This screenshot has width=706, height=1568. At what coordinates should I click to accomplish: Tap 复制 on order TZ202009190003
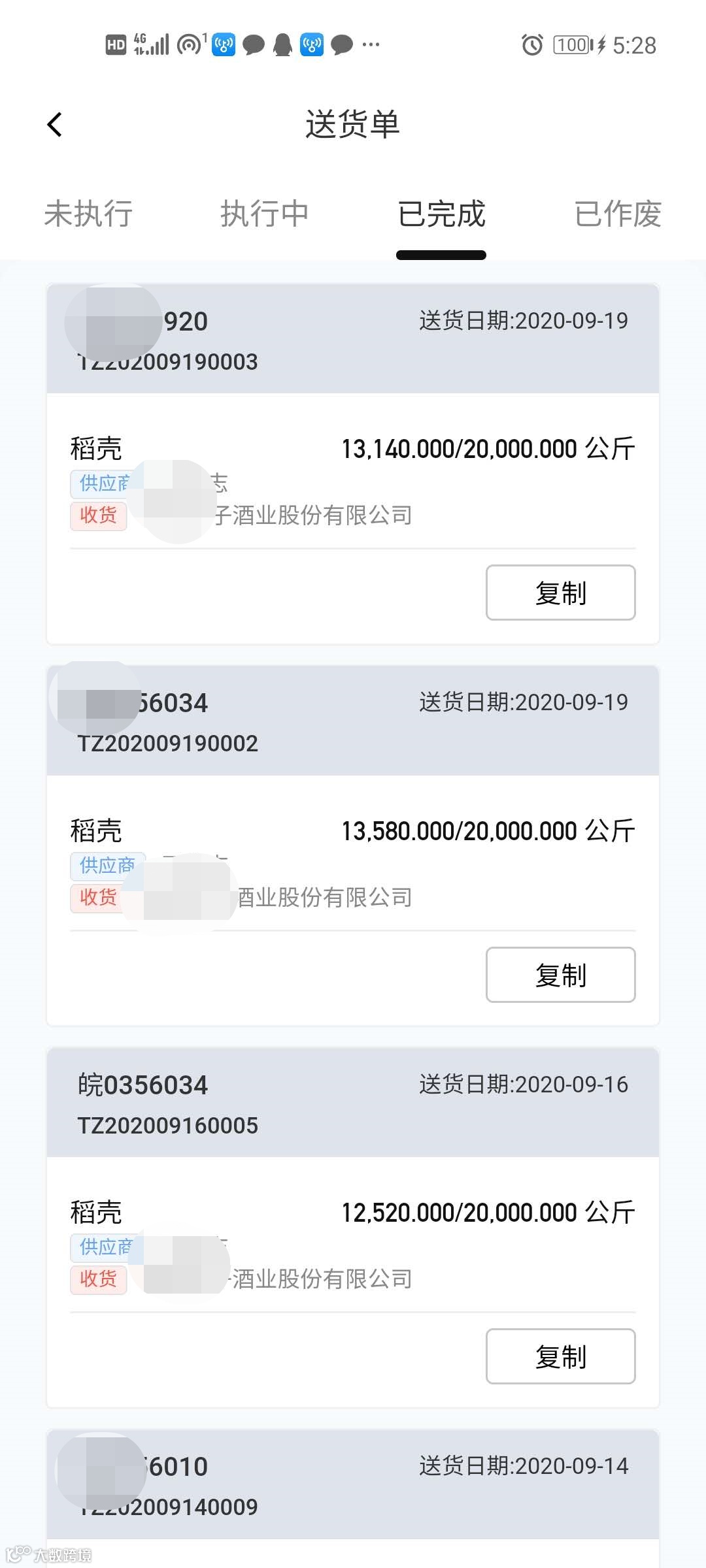pos(560,593)
